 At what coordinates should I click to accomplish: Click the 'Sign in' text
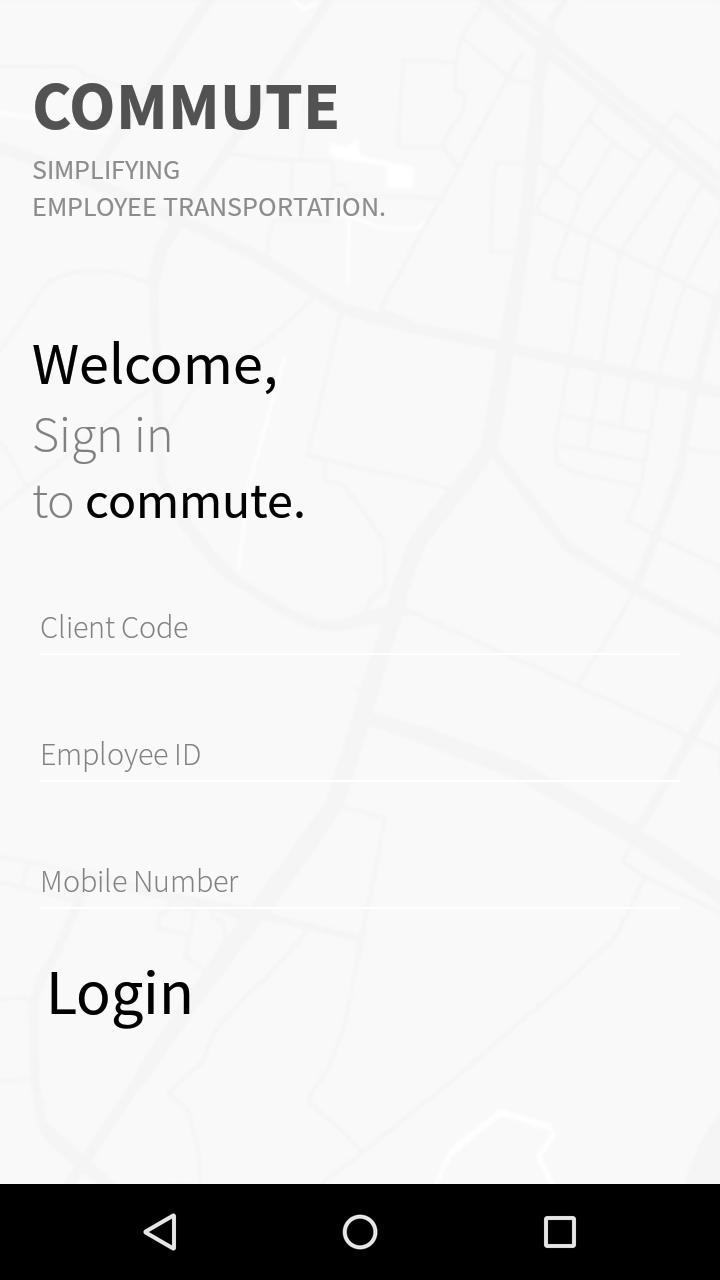[x=103, y=434]
